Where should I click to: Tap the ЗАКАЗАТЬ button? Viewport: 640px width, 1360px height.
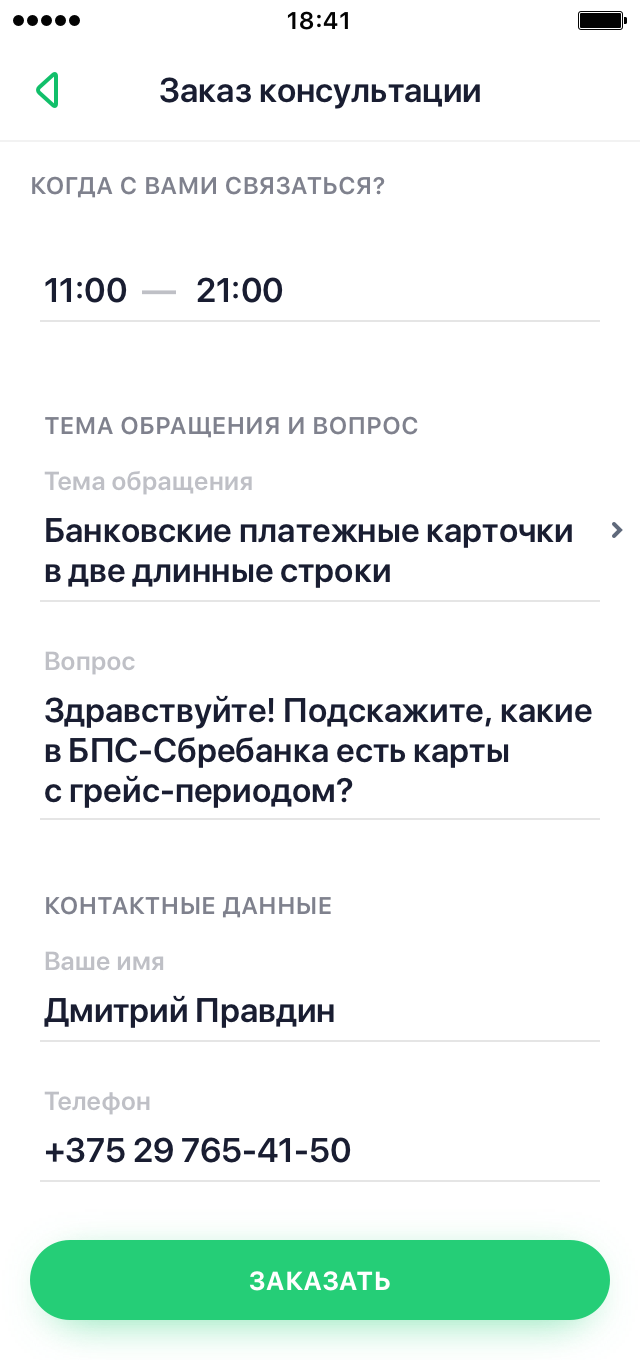320,1280
